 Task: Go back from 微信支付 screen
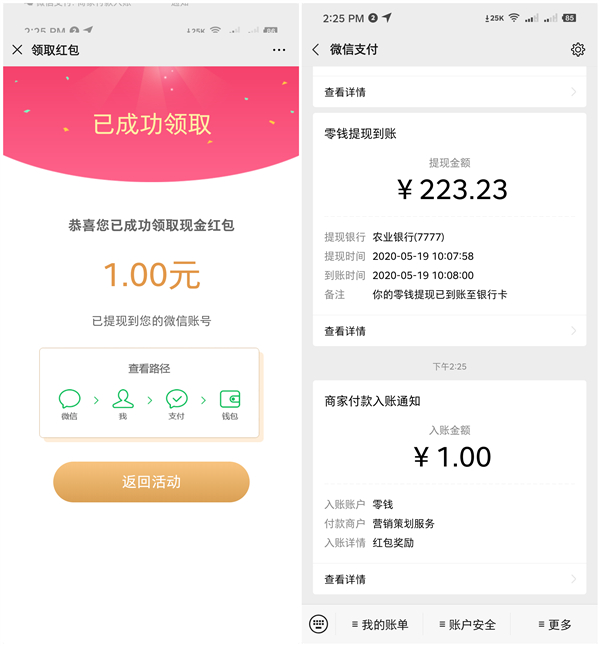316,50
